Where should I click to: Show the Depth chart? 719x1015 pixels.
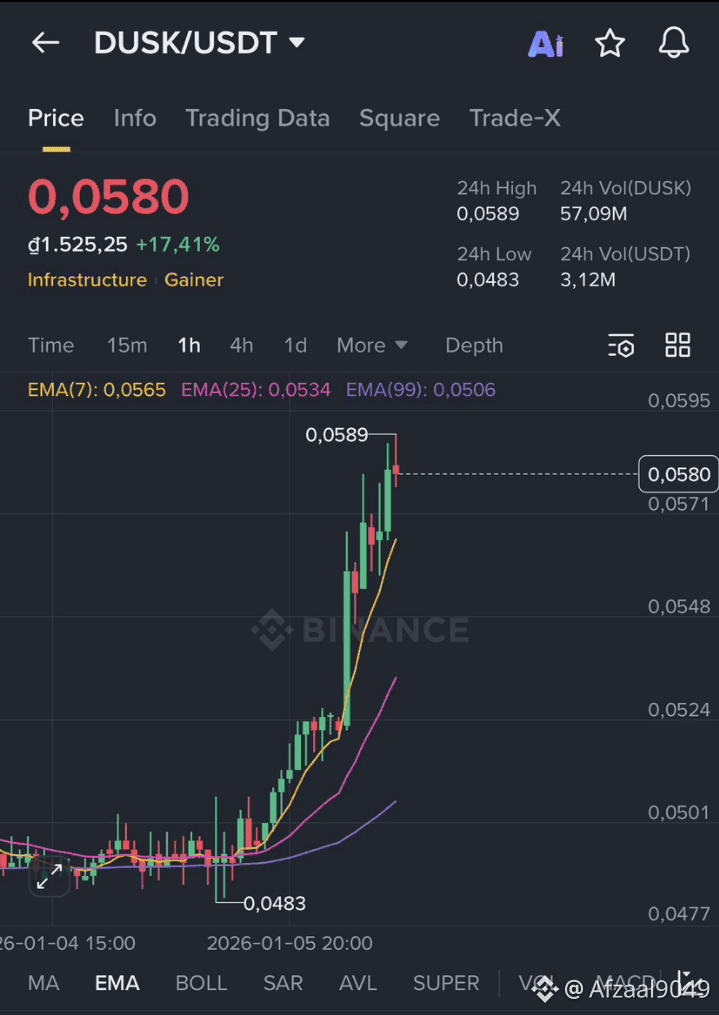(x=474, y=345)
